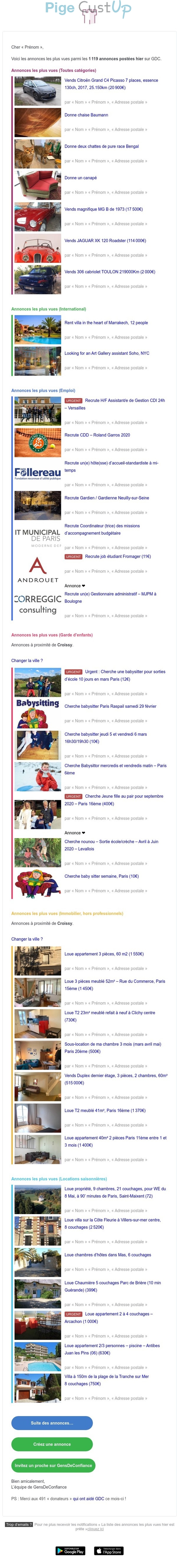Tap 'Changer la ville ?' under Garde d'enfants
This screenshot has height=1568, width=177.
coord(27,660)
